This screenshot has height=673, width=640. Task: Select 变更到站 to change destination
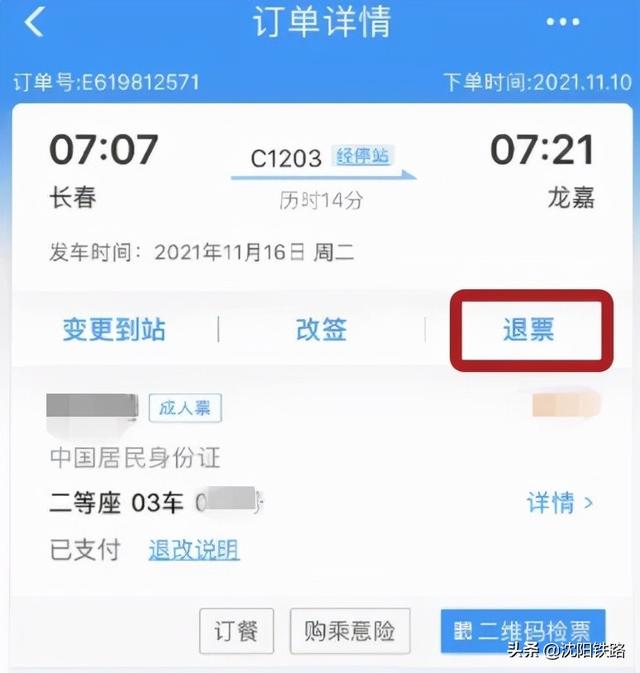click(114, 330)
